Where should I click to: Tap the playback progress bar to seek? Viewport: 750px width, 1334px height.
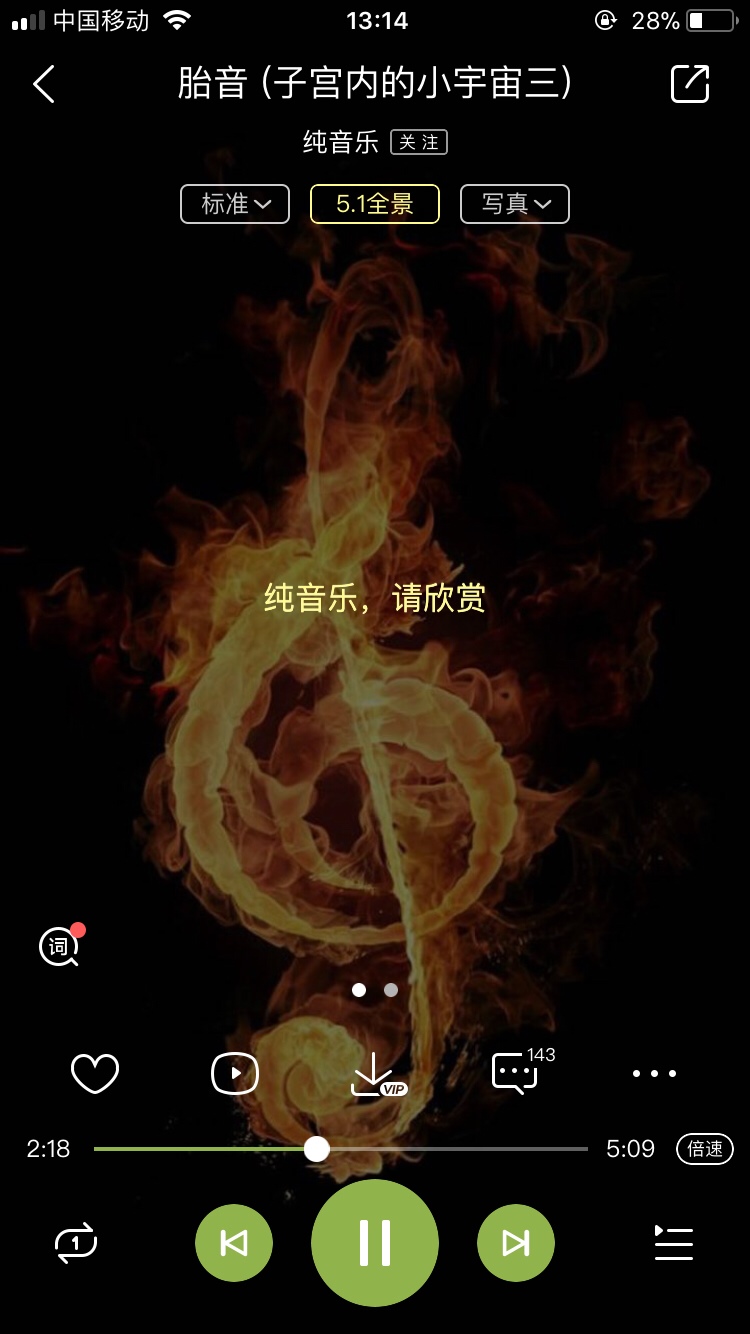coord(450,1149)
